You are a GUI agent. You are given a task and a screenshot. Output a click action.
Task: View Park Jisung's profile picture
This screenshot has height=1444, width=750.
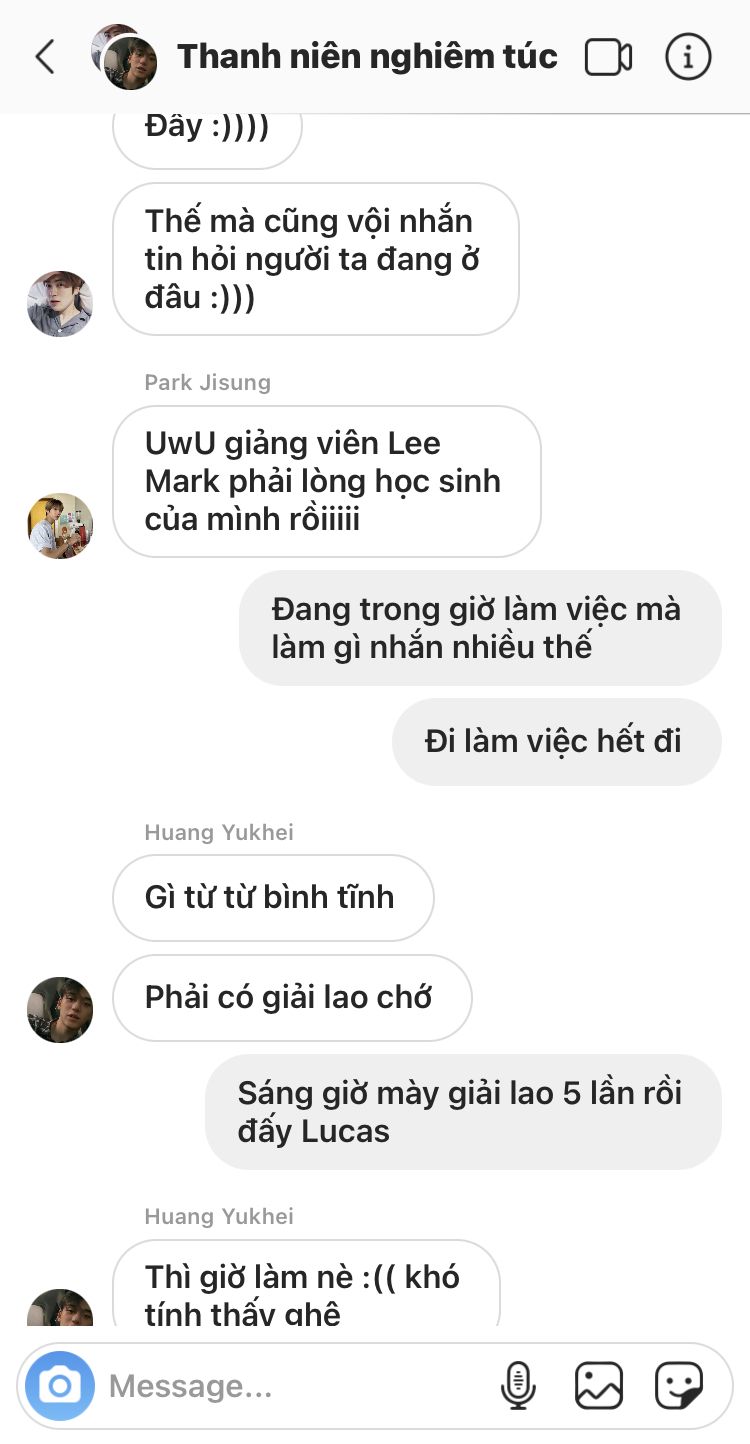(60, 525)
